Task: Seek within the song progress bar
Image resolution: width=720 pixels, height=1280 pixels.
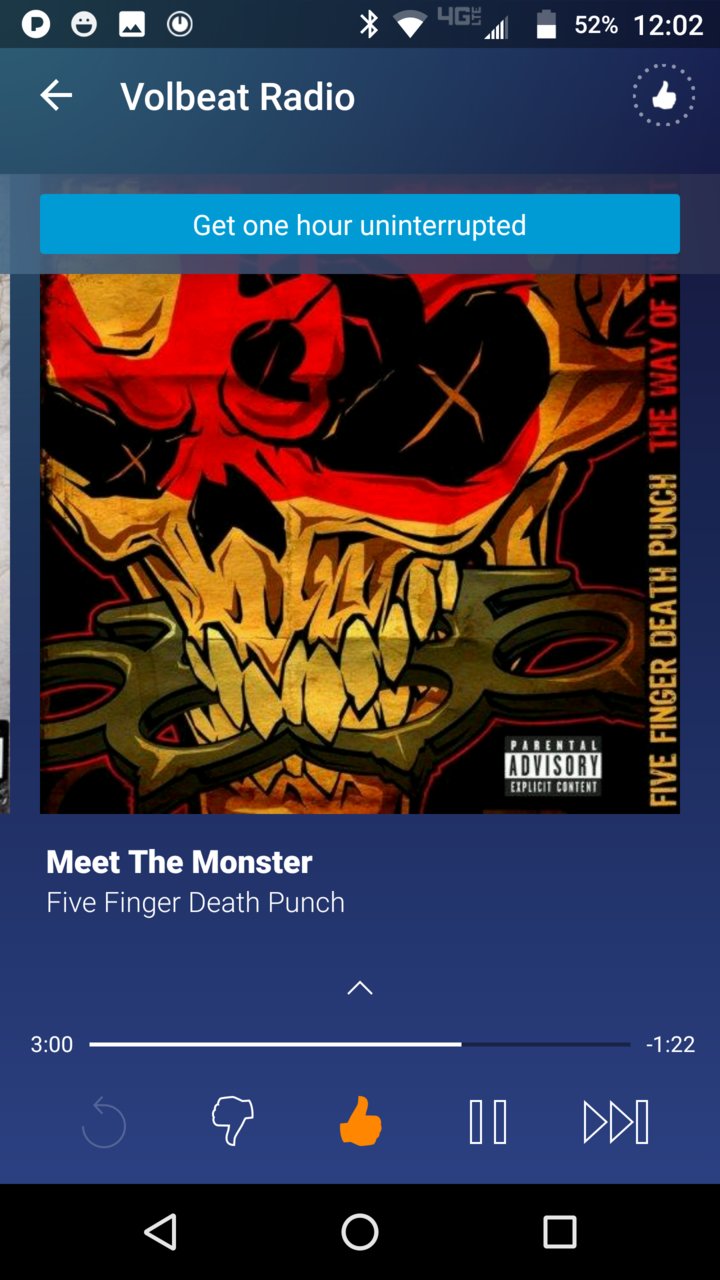Action: [360, 1044]
